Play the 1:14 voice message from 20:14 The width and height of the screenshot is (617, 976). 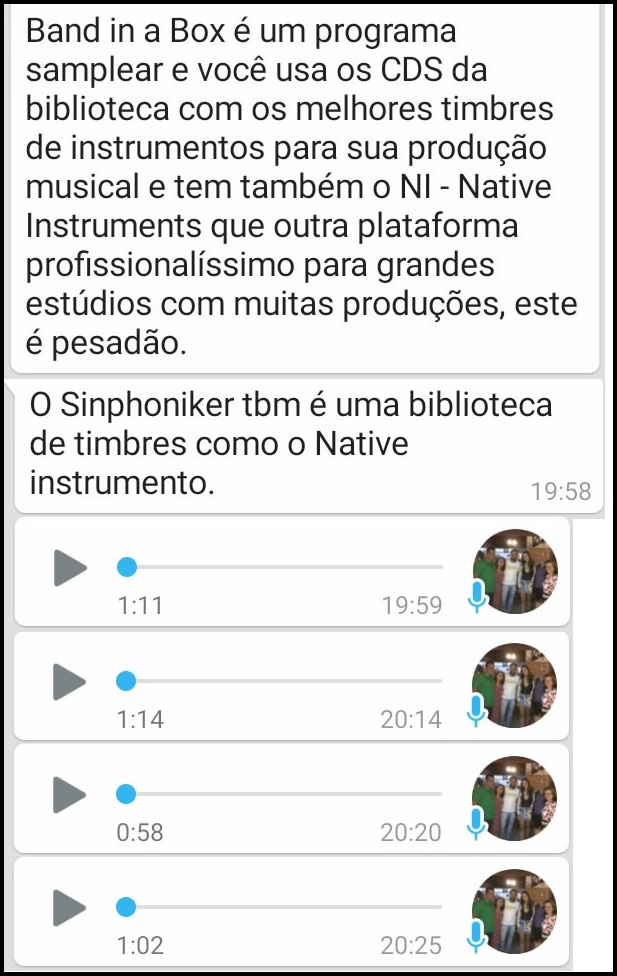(70, 683)
